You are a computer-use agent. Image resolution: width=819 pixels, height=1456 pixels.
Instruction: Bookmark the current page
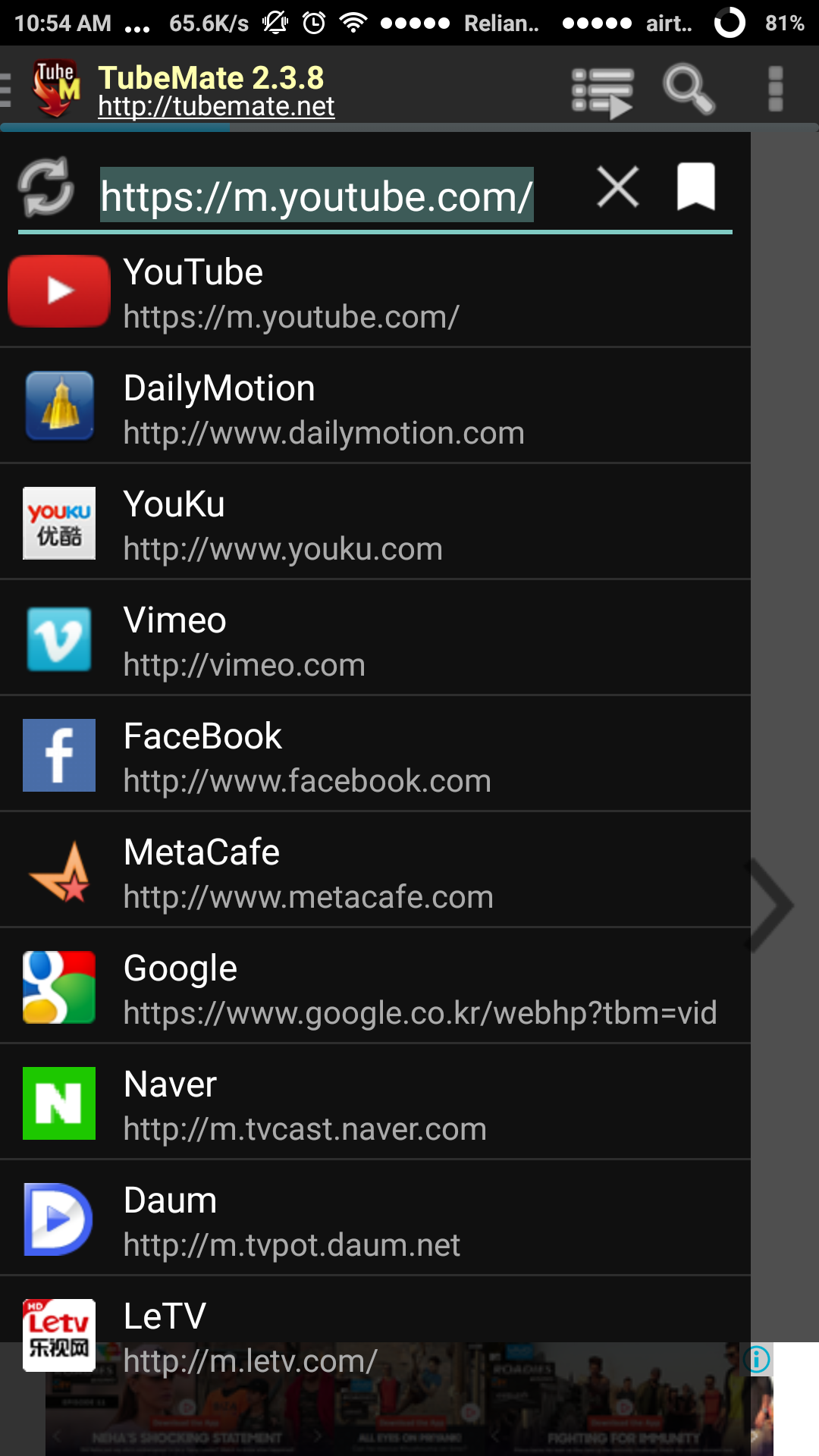695,187
